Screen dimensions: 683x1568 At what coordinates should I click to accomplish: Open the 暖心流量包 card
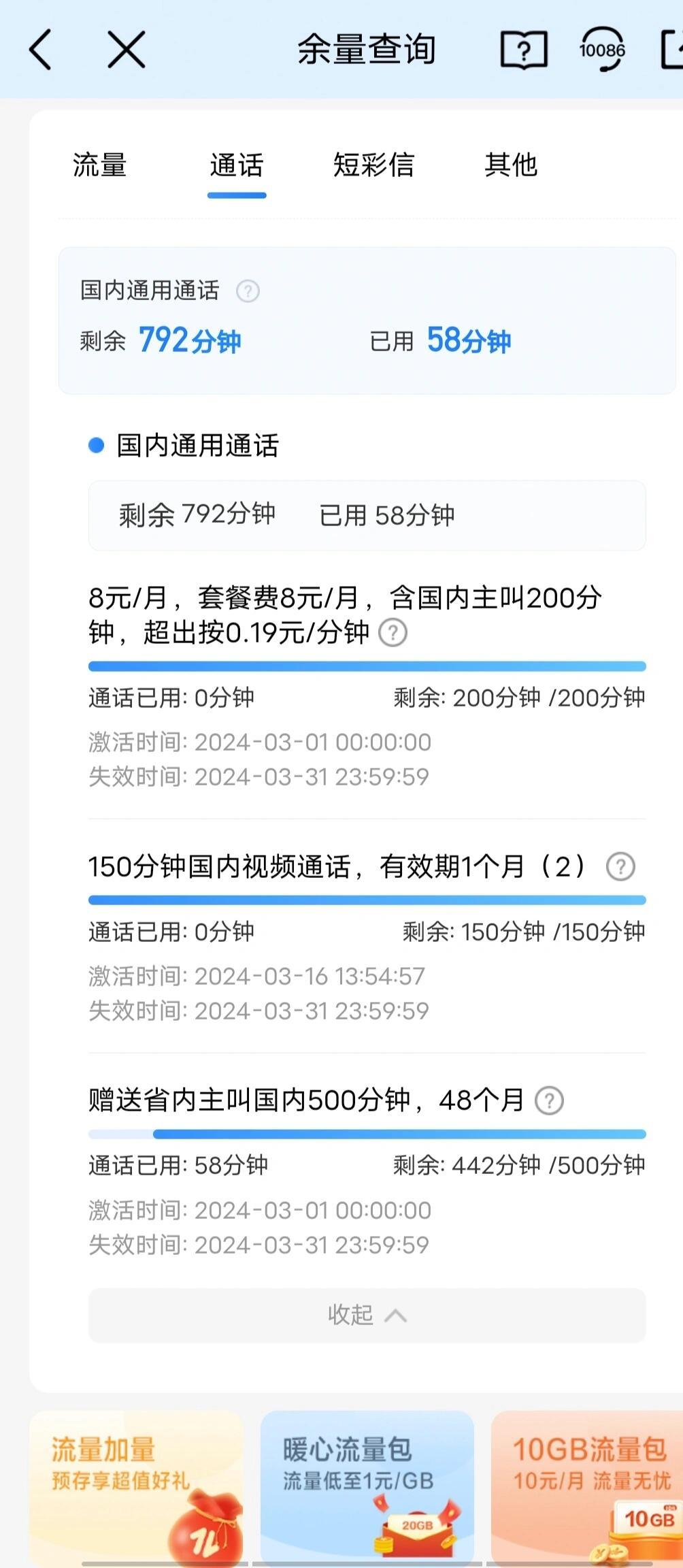367,1487
